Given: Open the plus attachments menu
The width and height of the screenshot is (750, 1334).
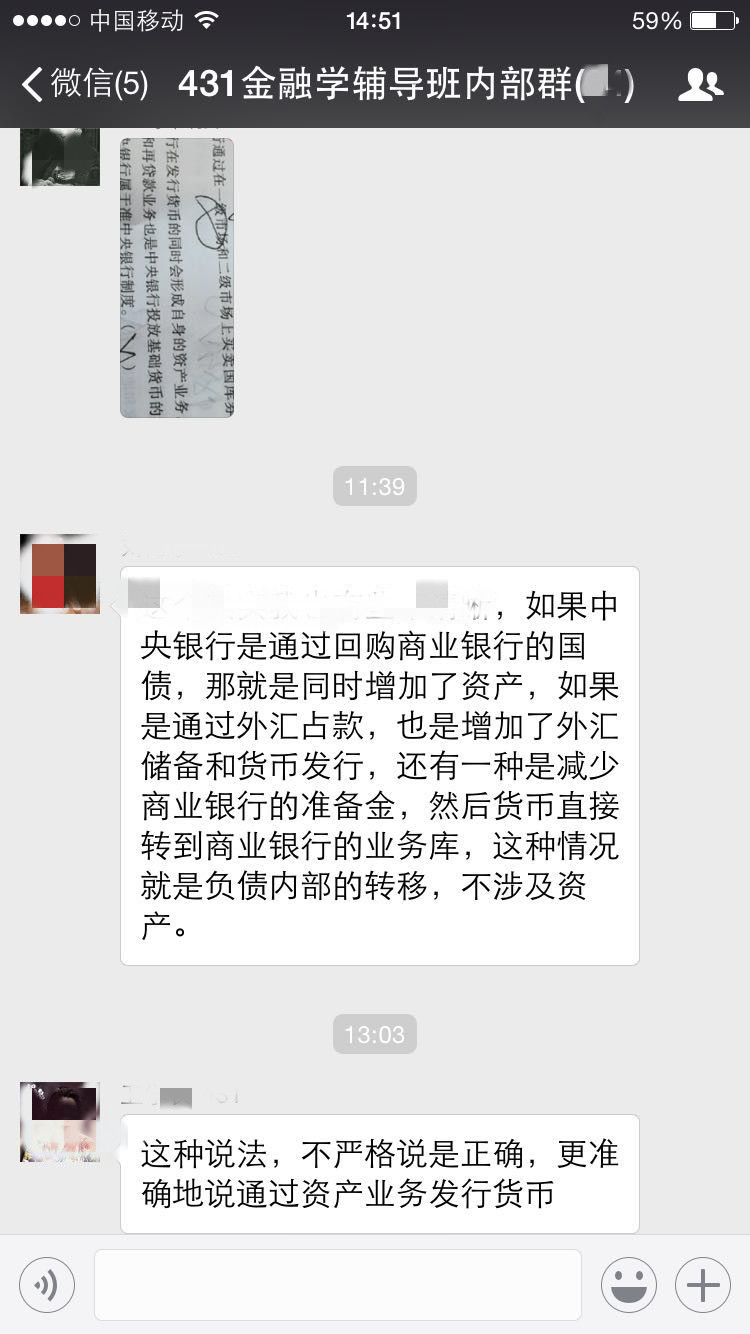Looking at the screenshot, I should click(x=703, y=1284).
